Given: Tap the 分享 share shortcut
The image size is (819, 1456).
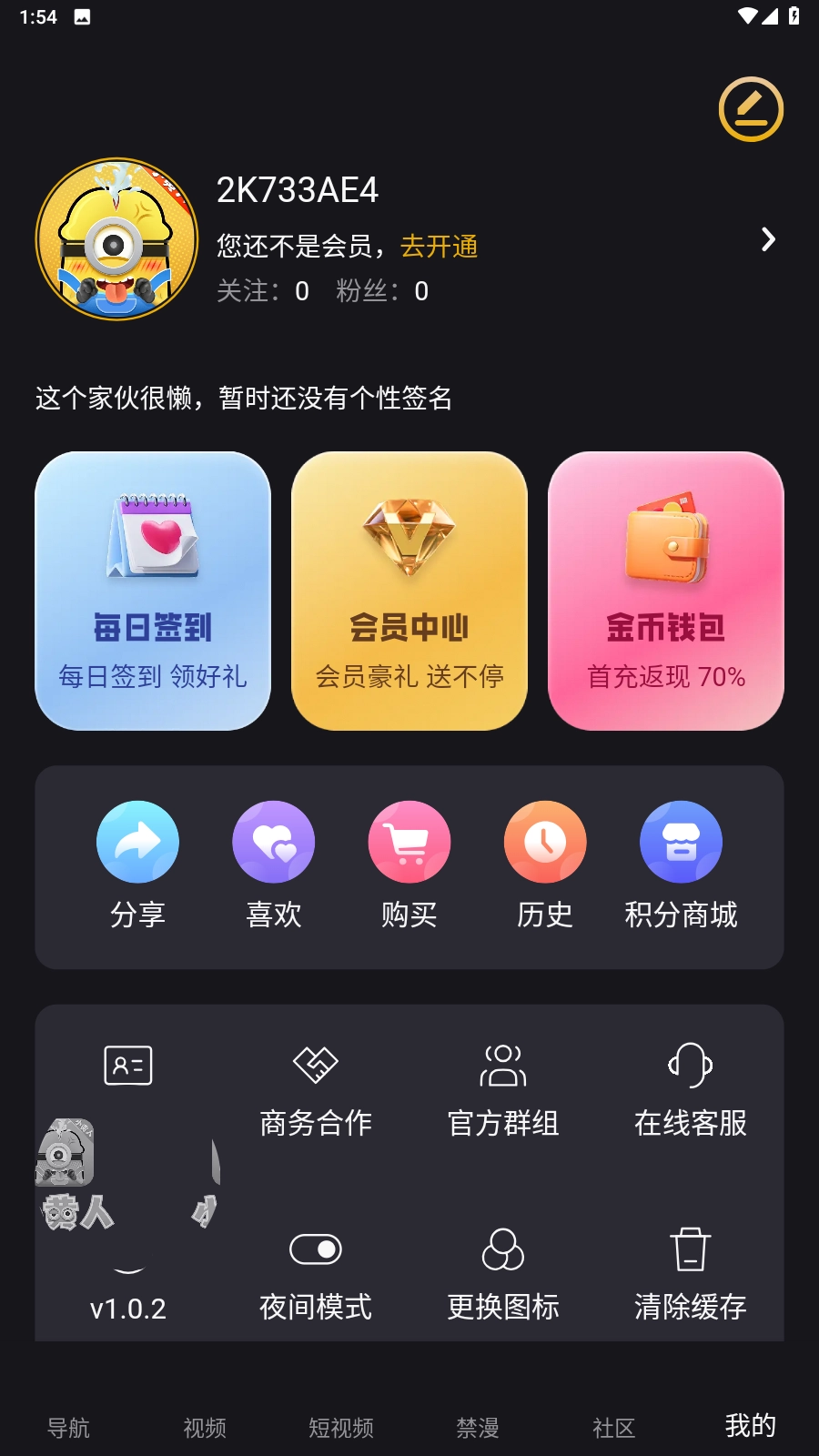Looking at the screenshot, I should click(137, 864).
